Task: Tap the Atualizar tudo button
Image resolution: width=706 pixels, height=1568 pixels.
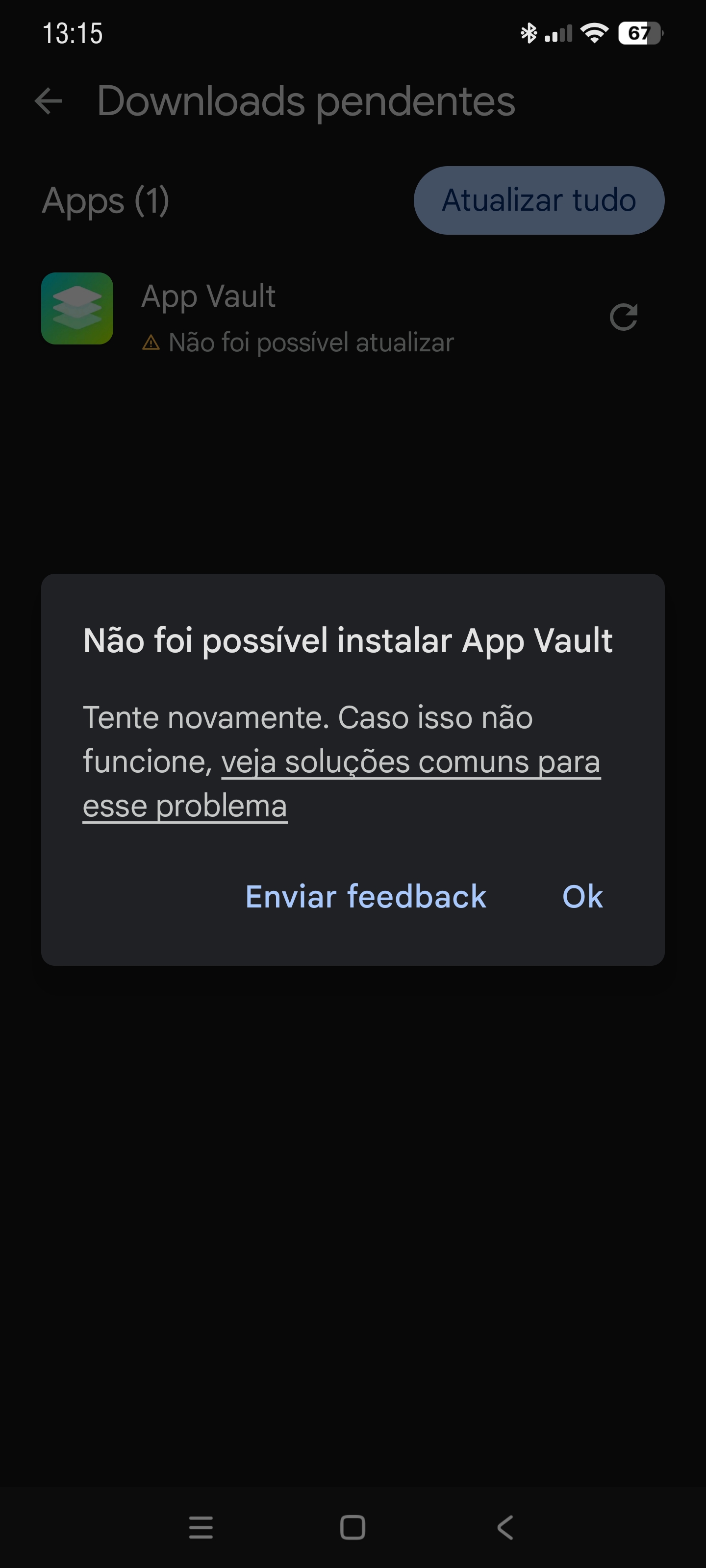Action: click(x=539, y=200)
